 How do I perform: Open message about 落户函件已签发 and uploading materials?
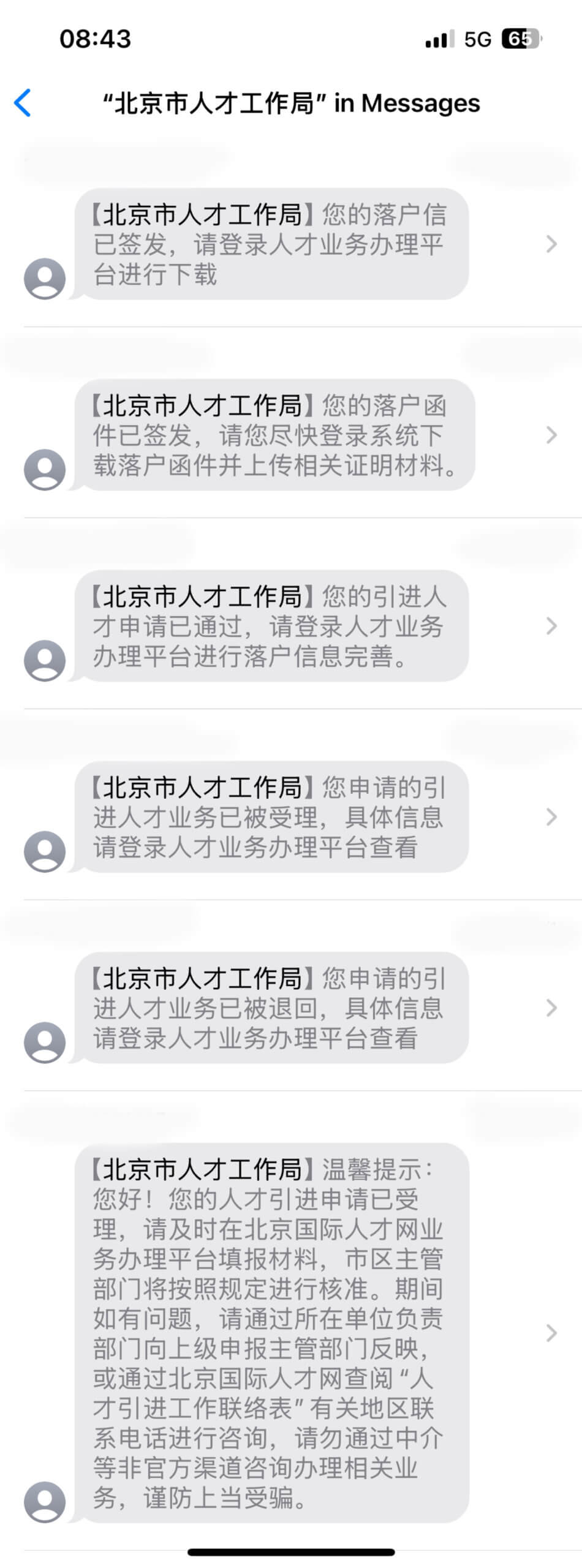tap(274, 435)
